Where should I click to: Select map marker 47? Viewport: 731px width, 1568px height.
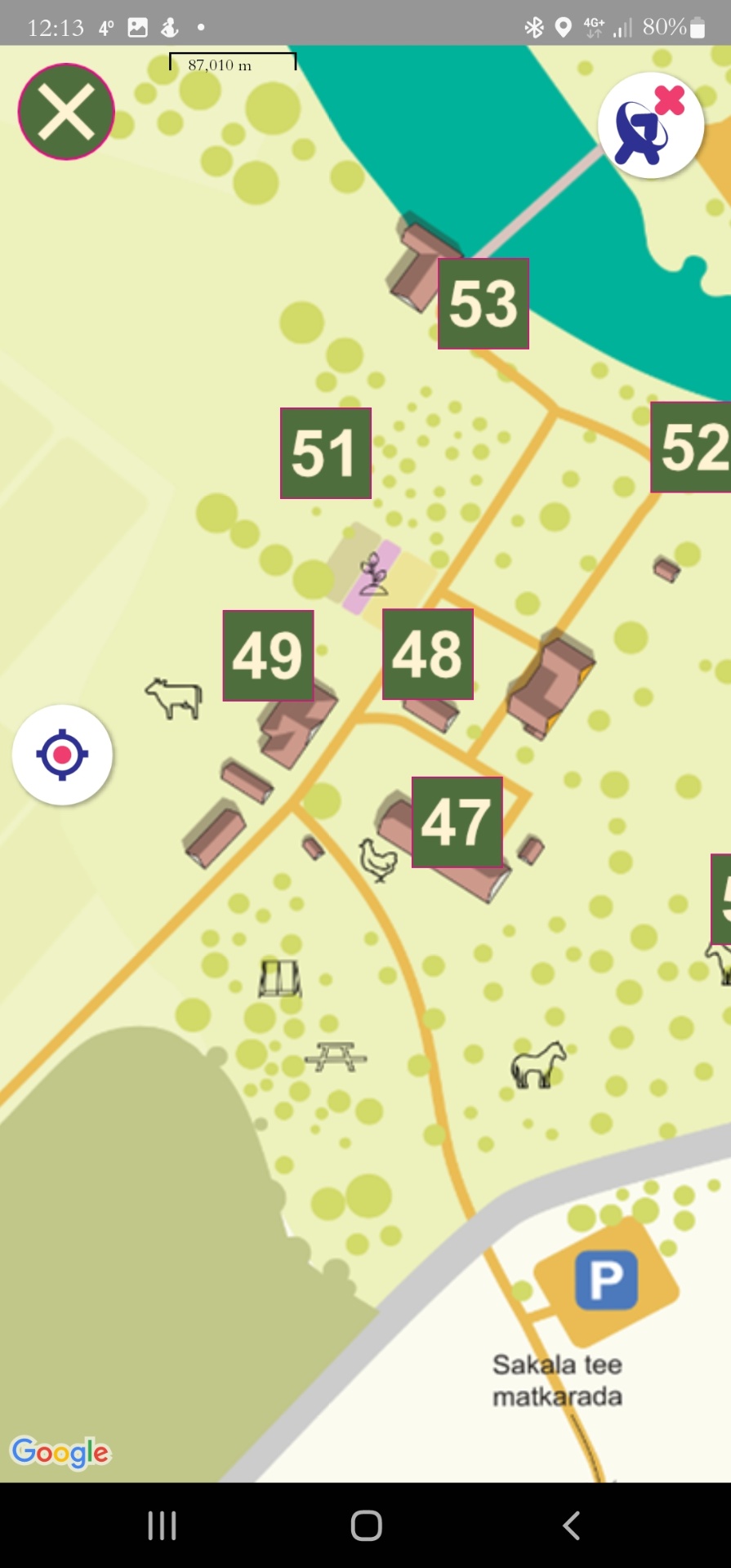coord(457,822)
